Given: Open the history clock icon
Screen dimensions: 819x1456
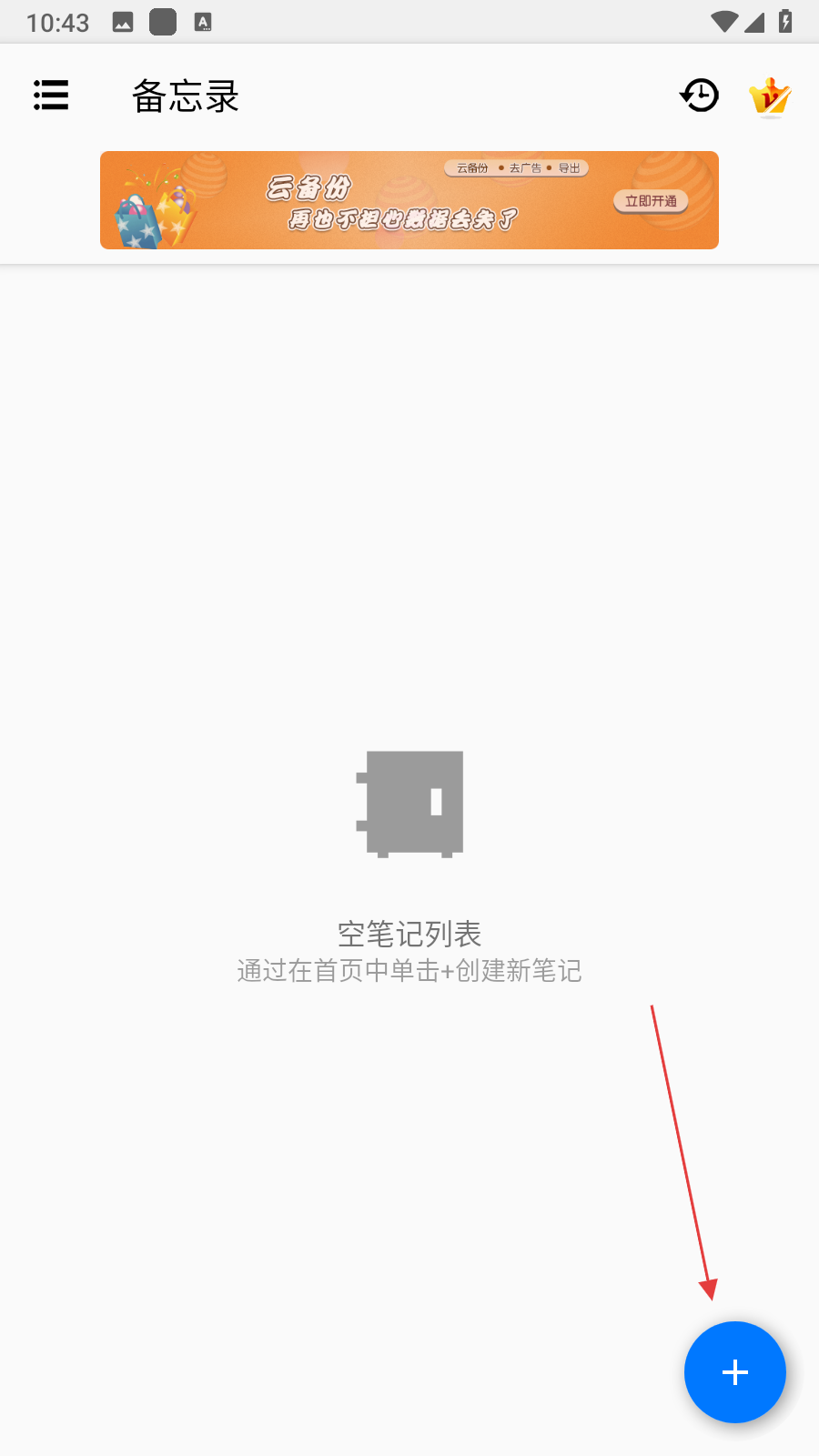Looking at the screenshot, I should tap(699, 96).
